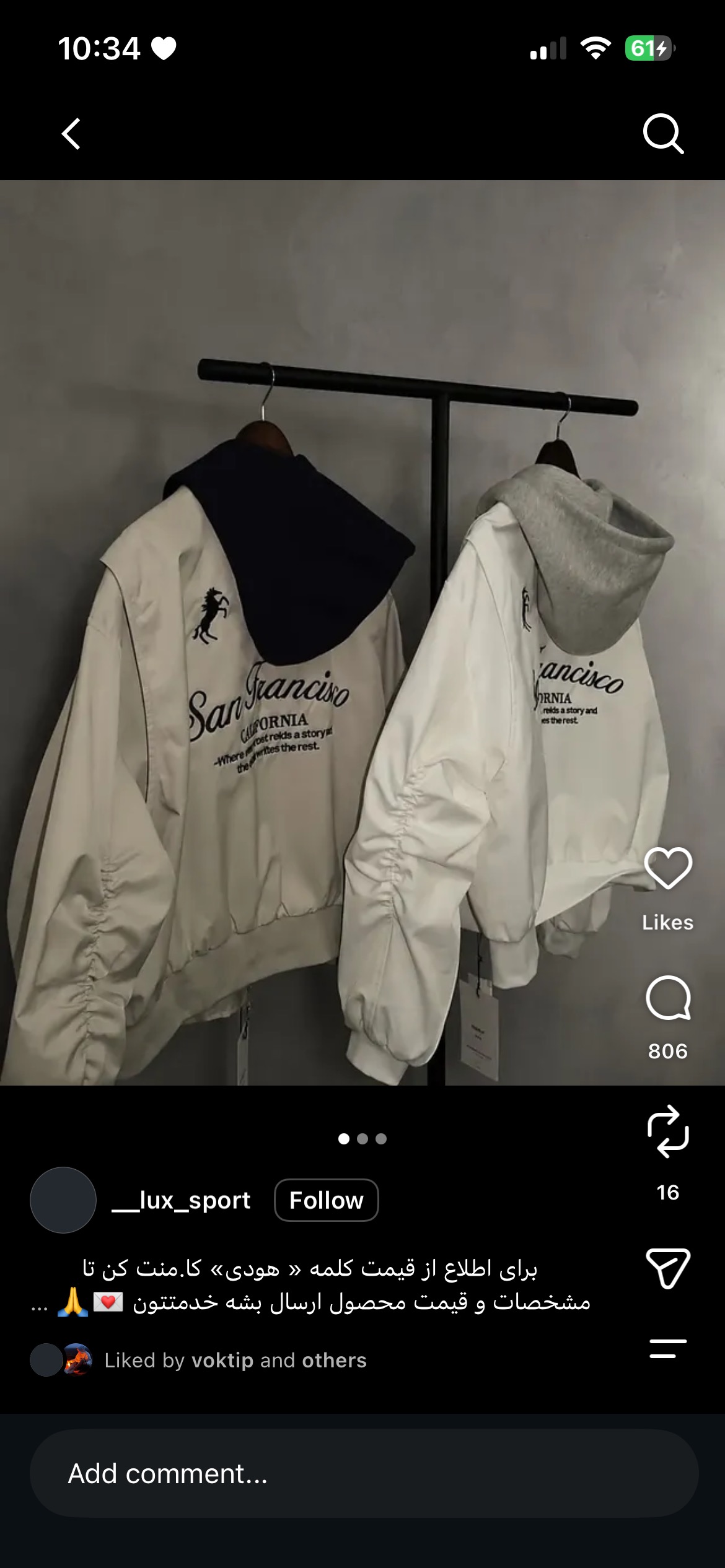Image resolution: width=725 pixels, height=1568 pixels.
Task: Open the more options lines icon
Action: click(x=668, y=1349)
